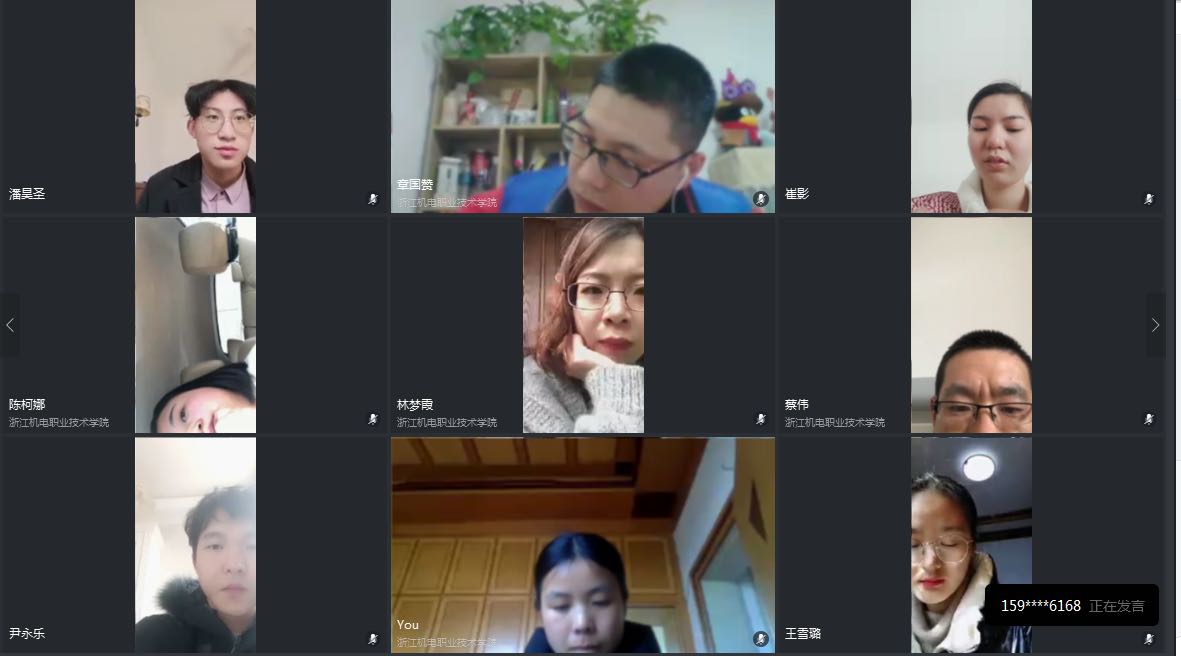1181x656 pixels.
Task: Select 蔡伟's video tile
Action: (970, 325)
